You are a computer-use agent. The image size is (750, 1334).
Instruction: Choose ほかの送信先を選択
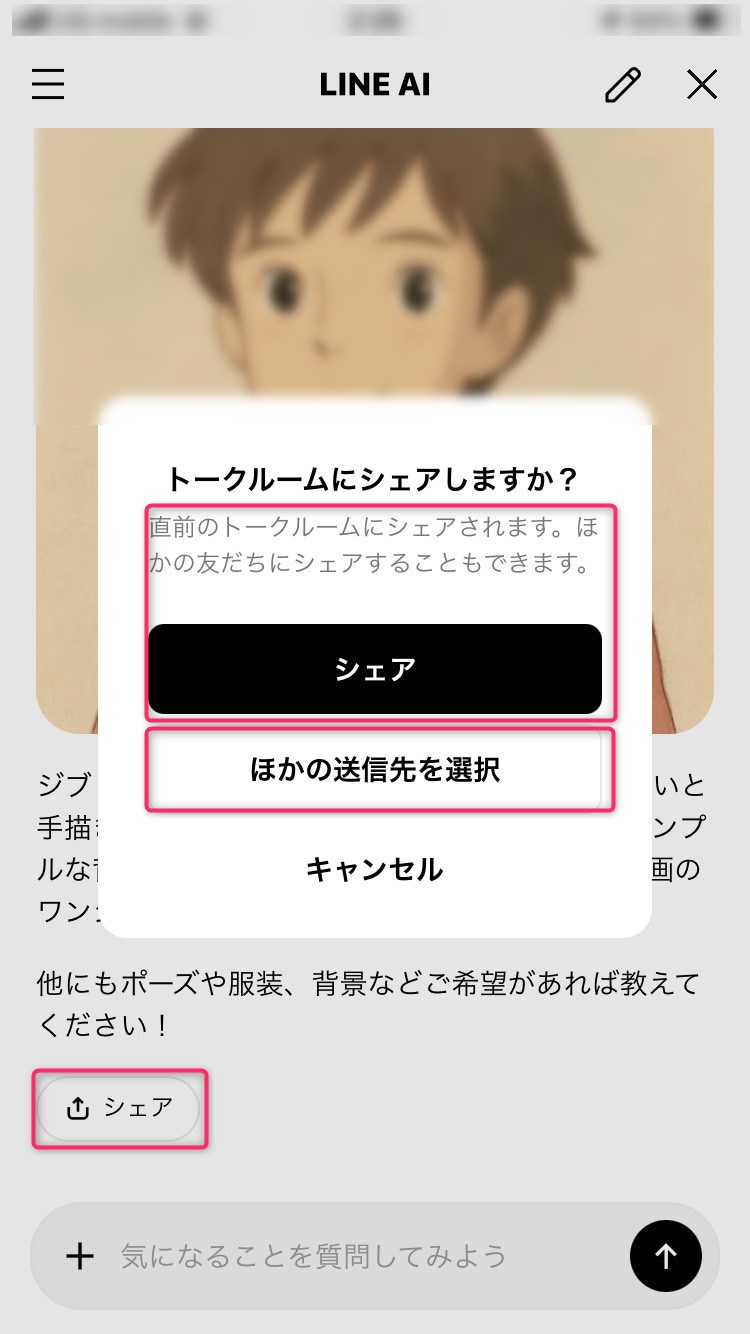click(x=375, y=770)
